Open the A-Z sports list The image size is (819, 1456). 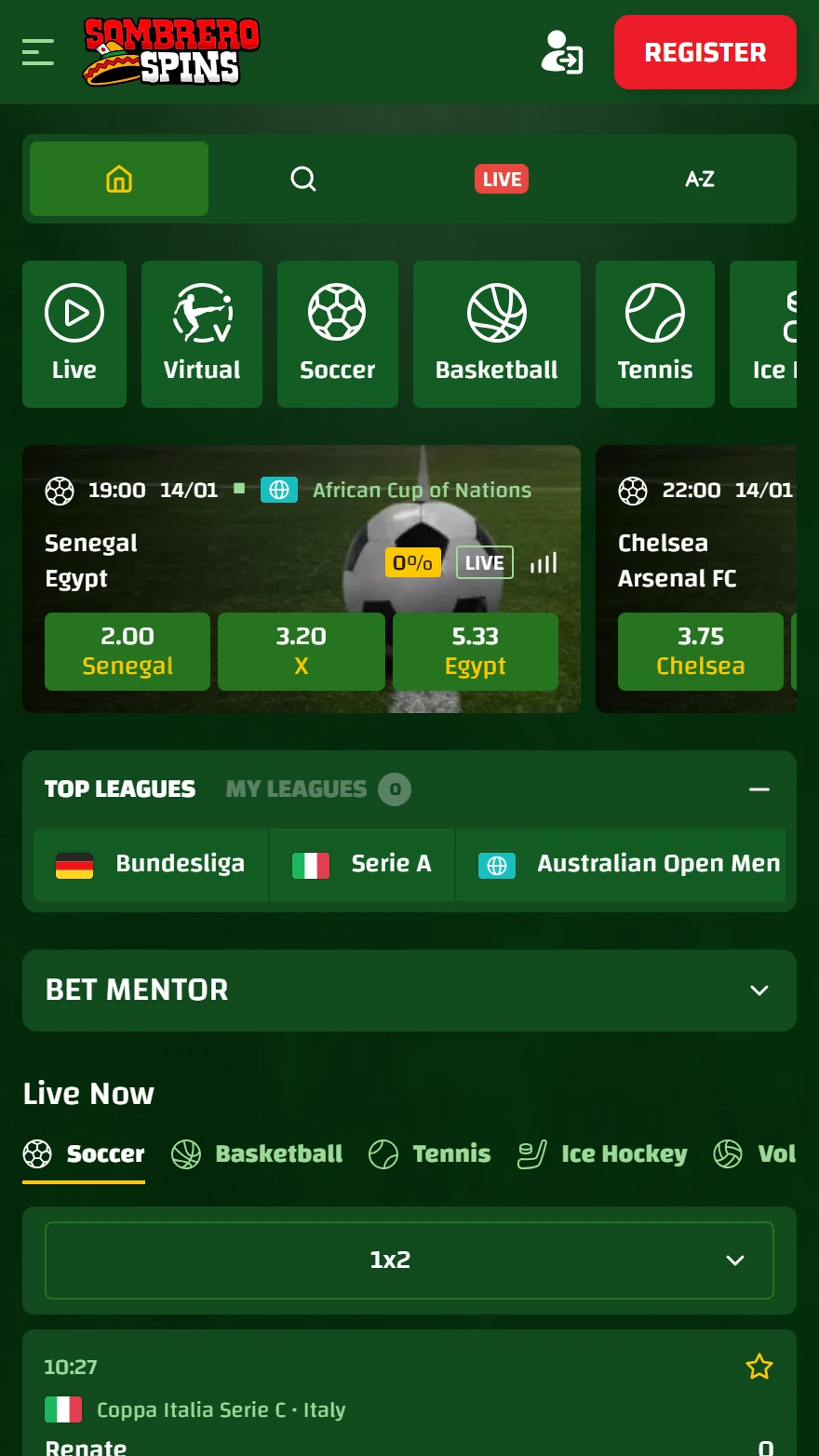coord(700,179)
